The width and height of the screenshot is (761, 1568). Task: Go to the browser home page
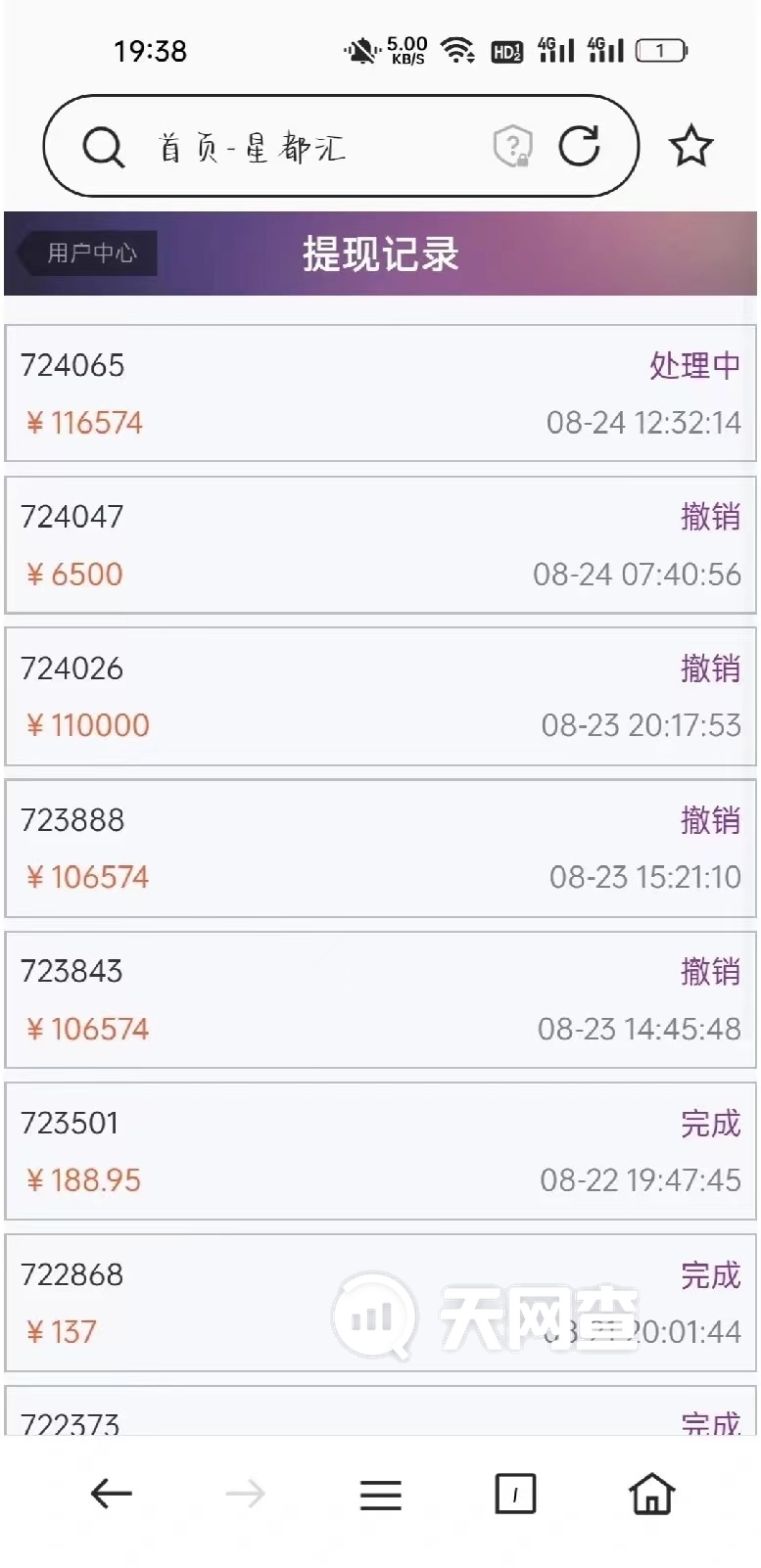pos(651,1495)
